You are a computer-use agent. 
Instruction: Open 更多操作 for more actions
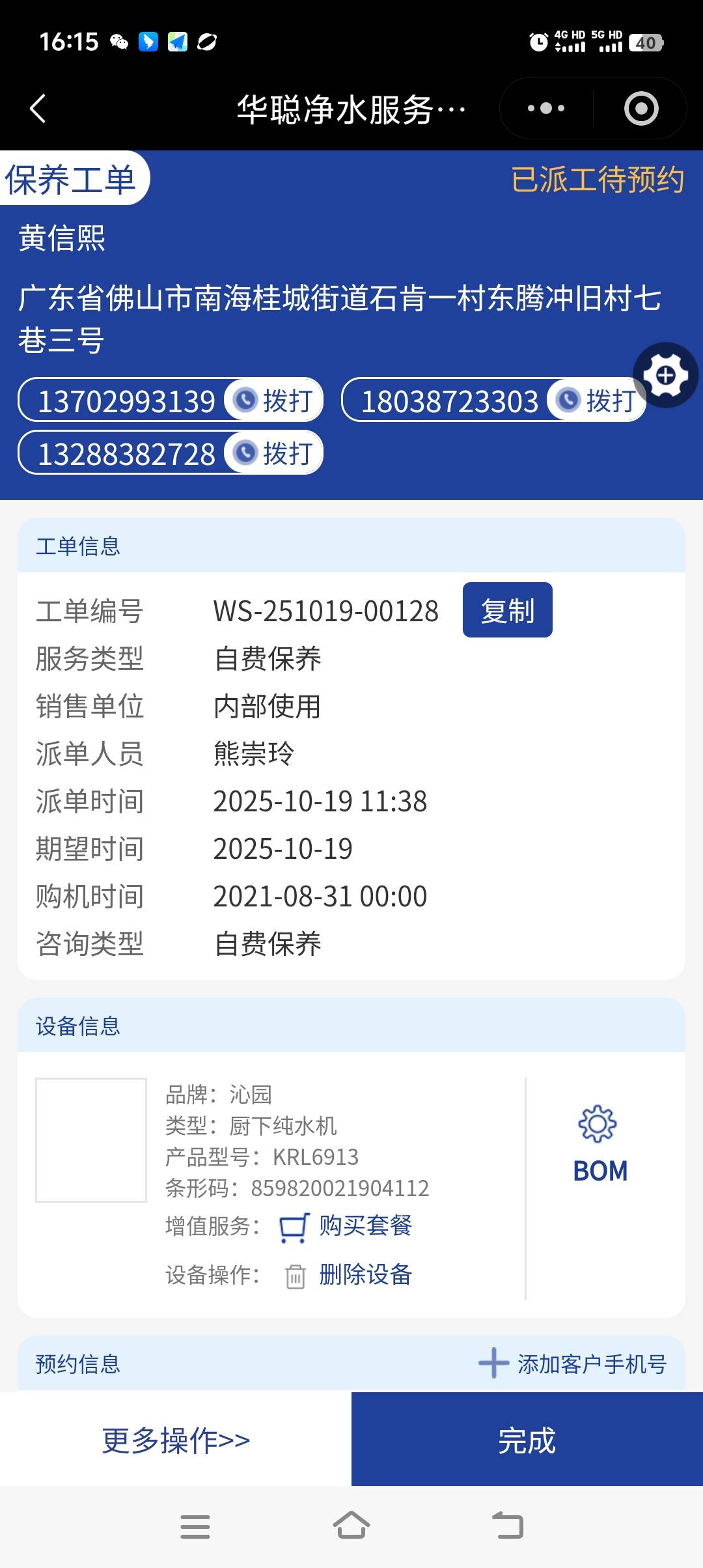pyautogui.click(x=176, y=1440)
